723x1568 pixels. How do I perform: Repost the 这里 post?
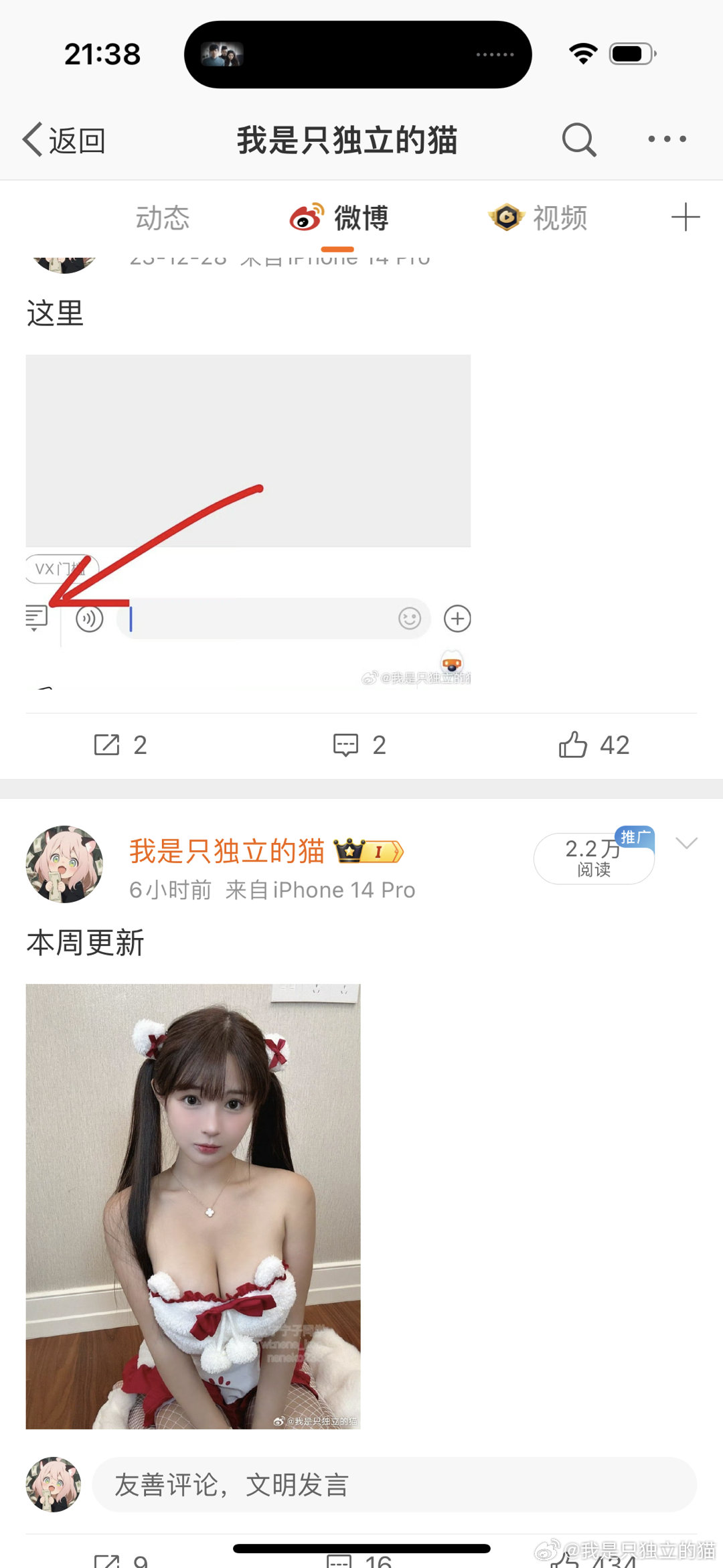[x=120, y=745]
